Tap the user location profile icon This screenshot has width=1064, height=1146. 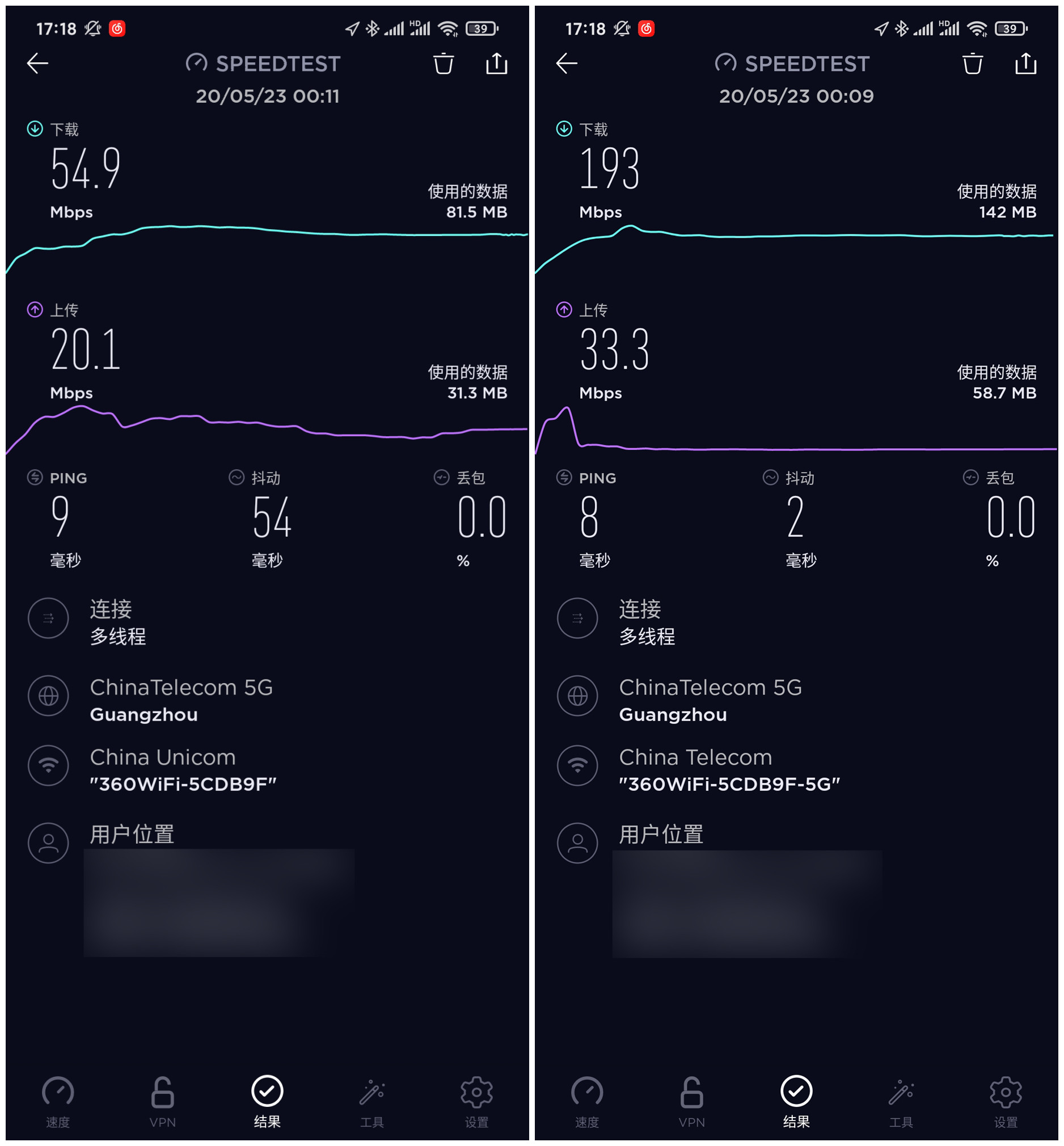coord(48,842)
